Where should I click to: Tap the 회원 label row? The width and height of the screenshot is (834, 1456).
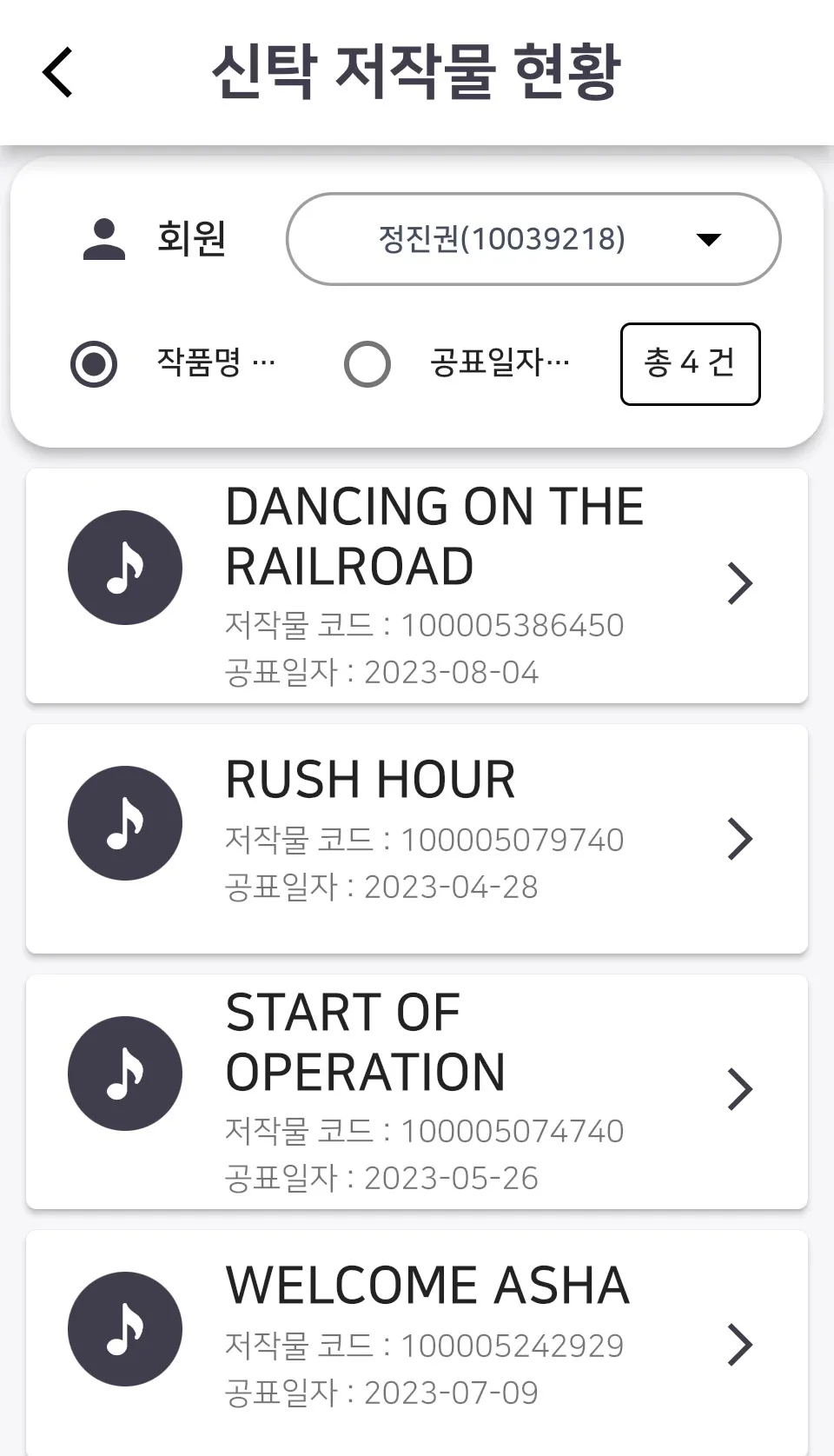point(192,239)
